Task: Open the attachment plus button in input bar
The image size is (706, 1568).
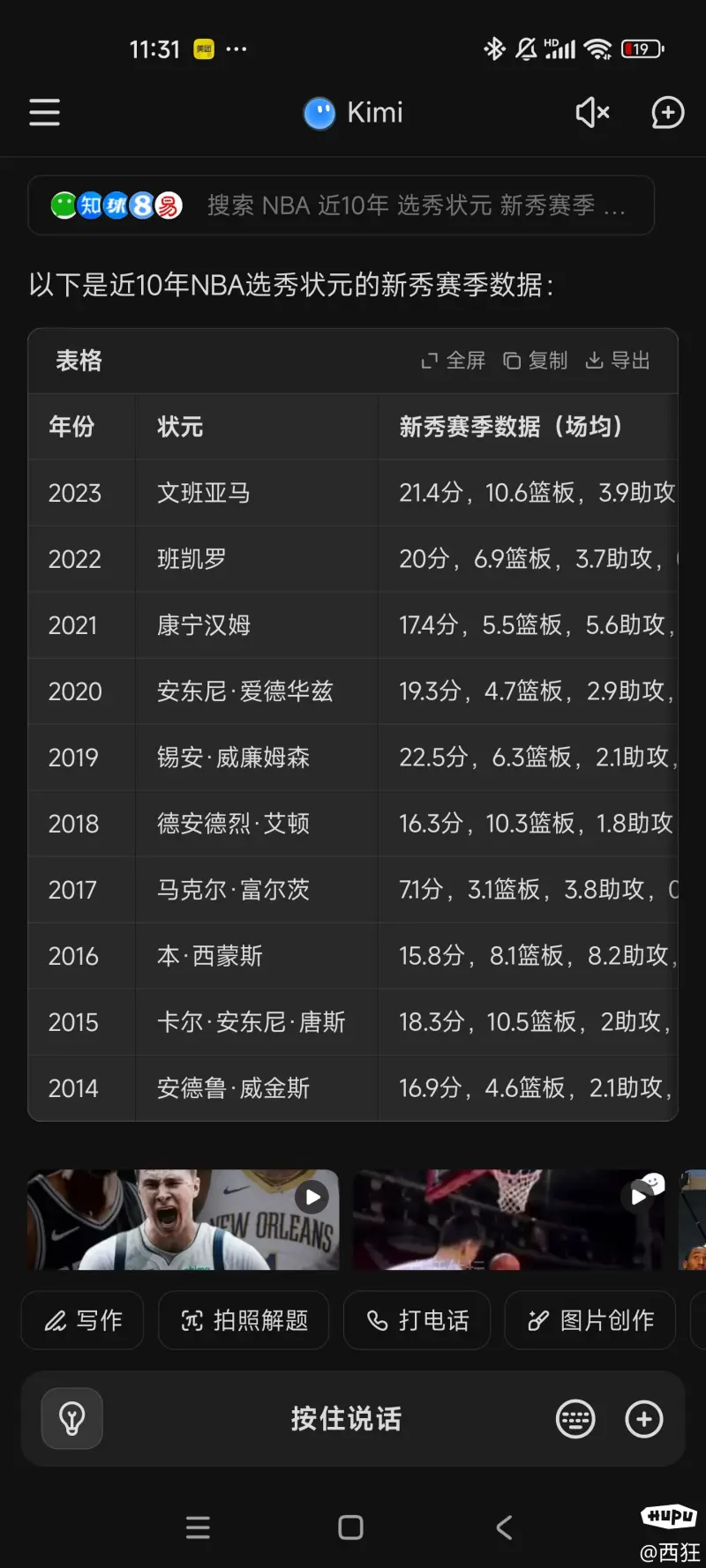Action: pyautogui.click(x=644, y=1419)
